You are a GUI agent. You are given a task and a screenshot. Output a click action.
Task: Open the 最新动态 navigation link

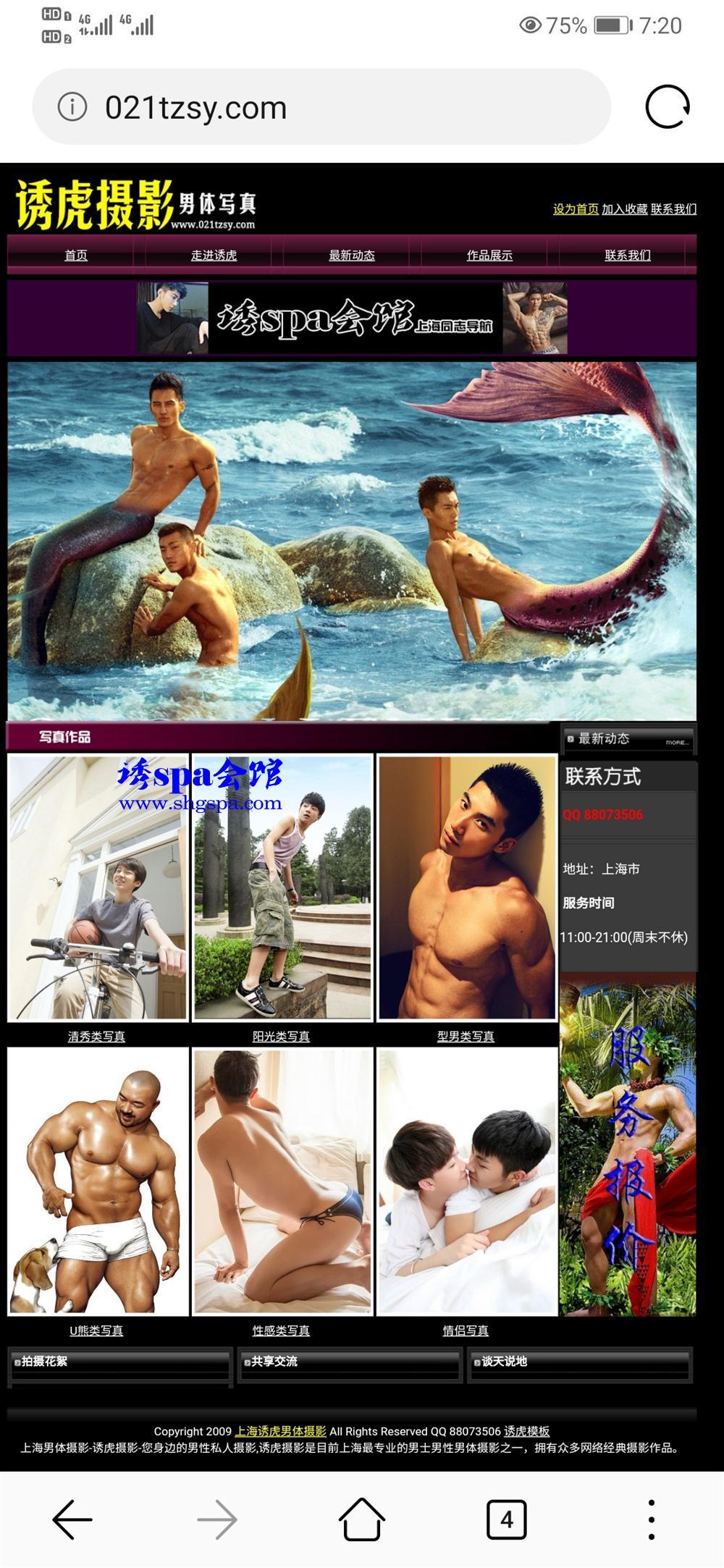click(352, 255)
